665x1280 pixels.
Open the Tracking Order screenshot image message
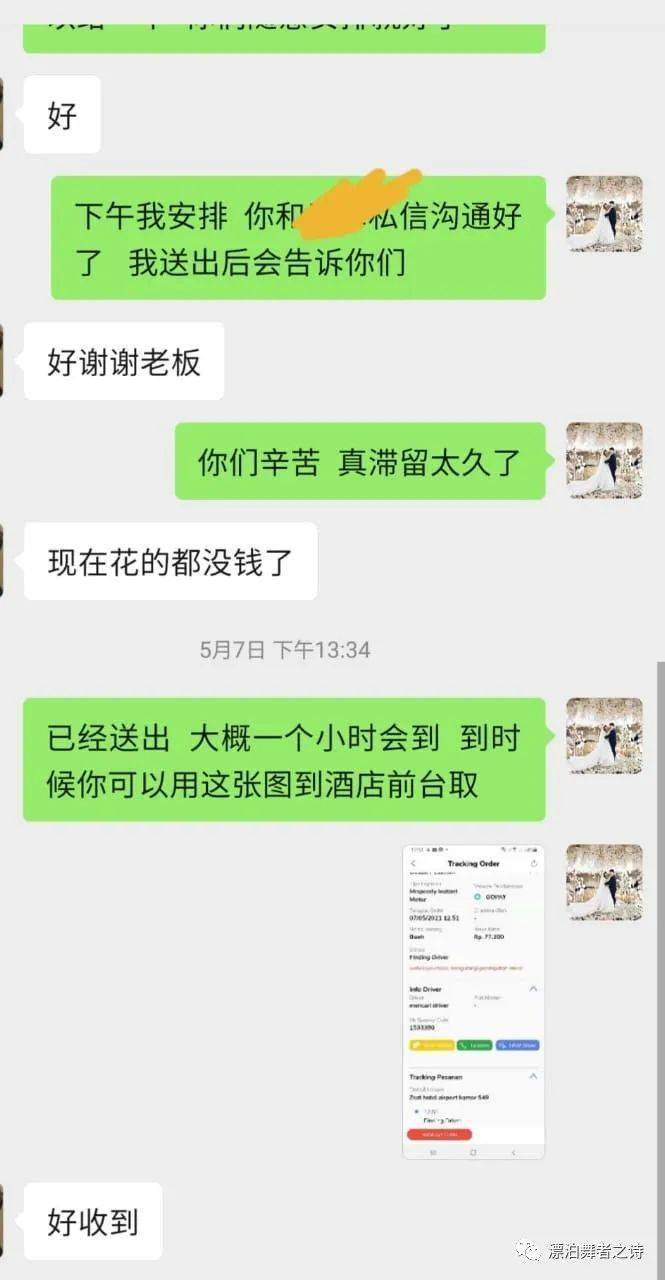[474, 1002]
